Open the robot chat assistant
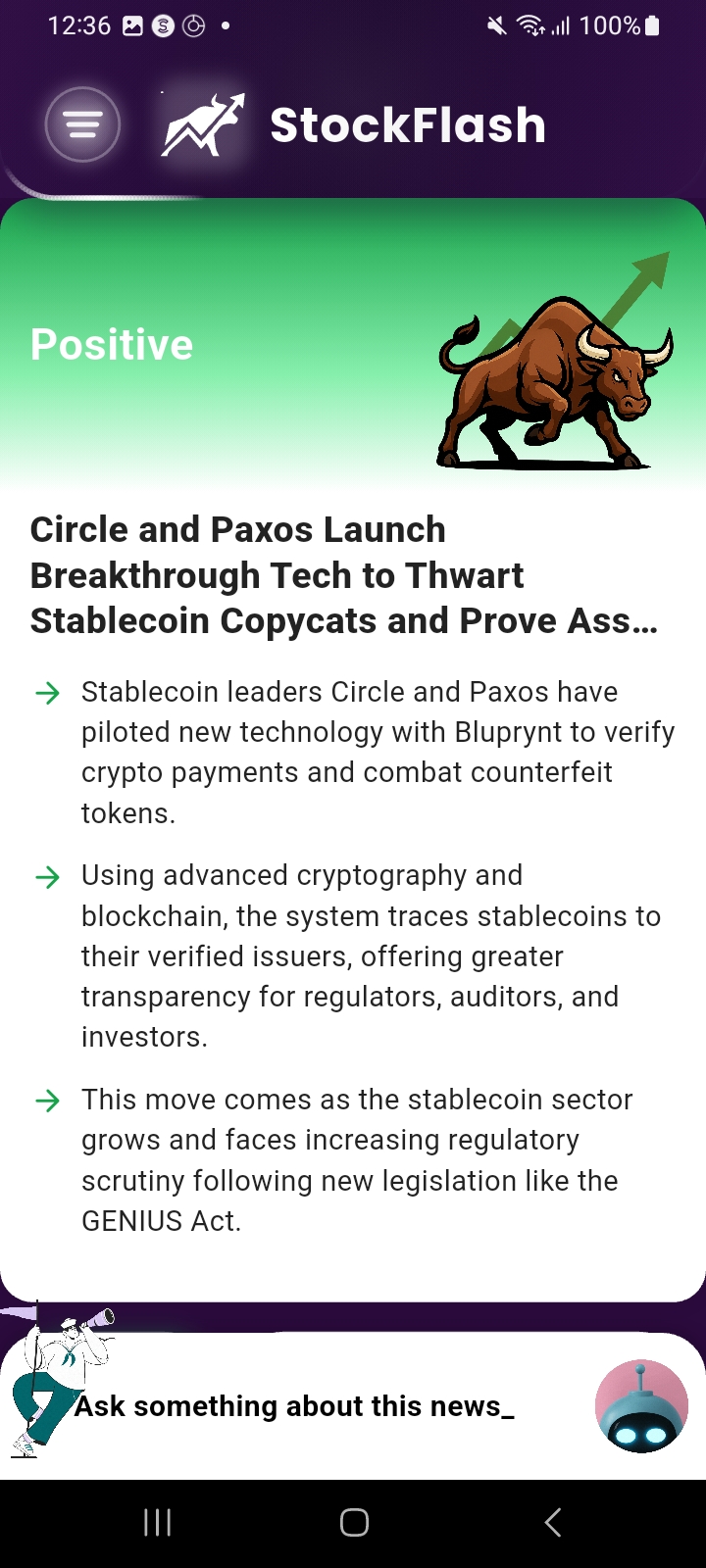This screenshot has width=706, height=1568. pyautogui.click(x=642, y=1406)
